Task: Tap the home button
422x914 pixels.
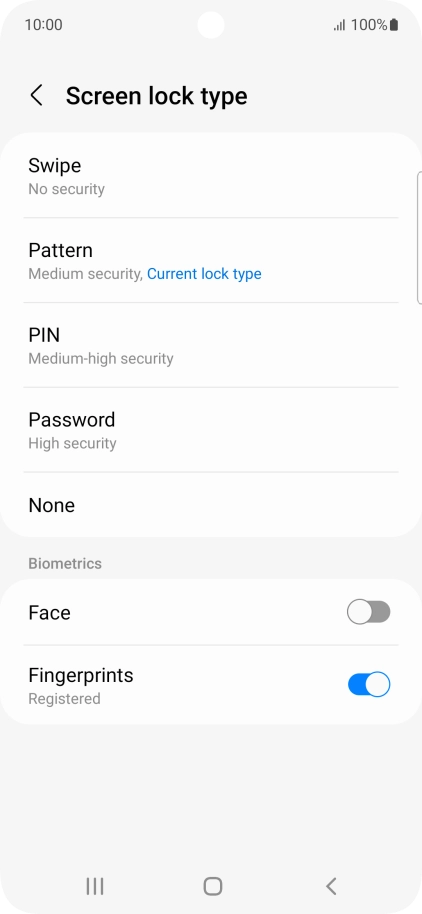Action: point(213,886)
